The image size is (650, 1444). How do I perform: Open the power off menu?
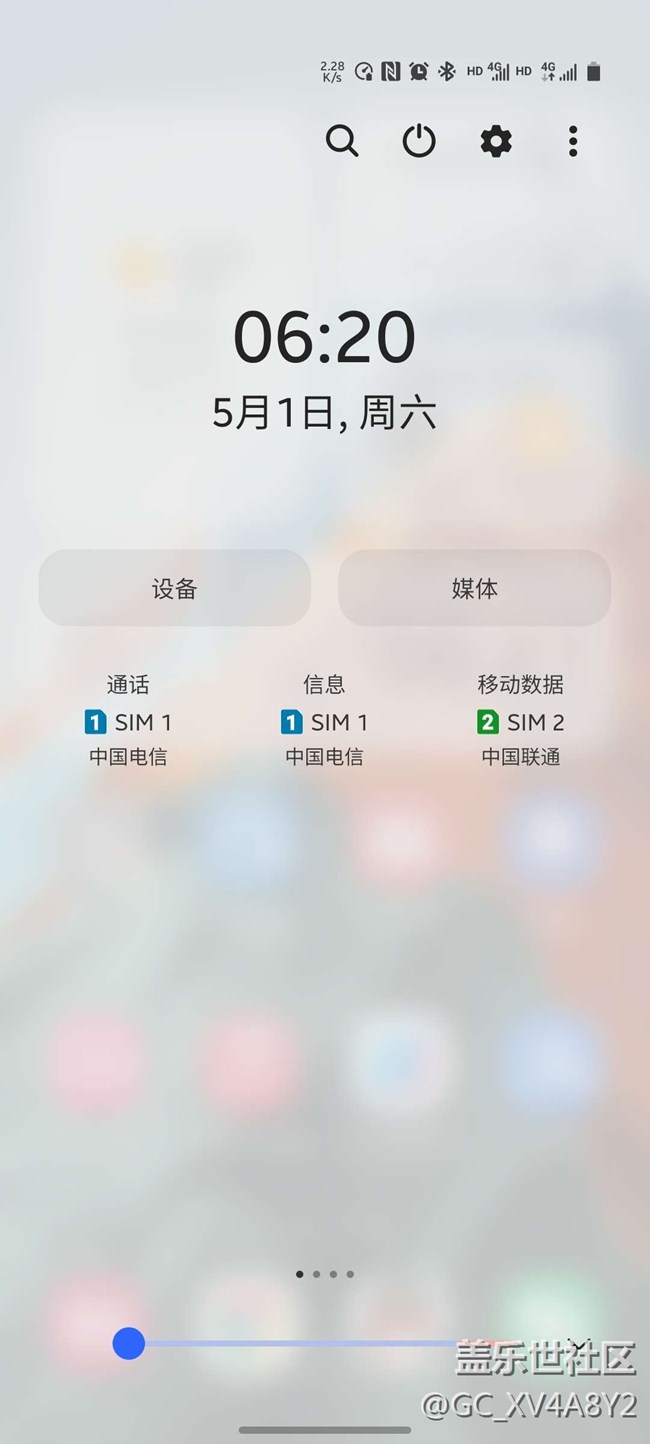coord(419,141)
